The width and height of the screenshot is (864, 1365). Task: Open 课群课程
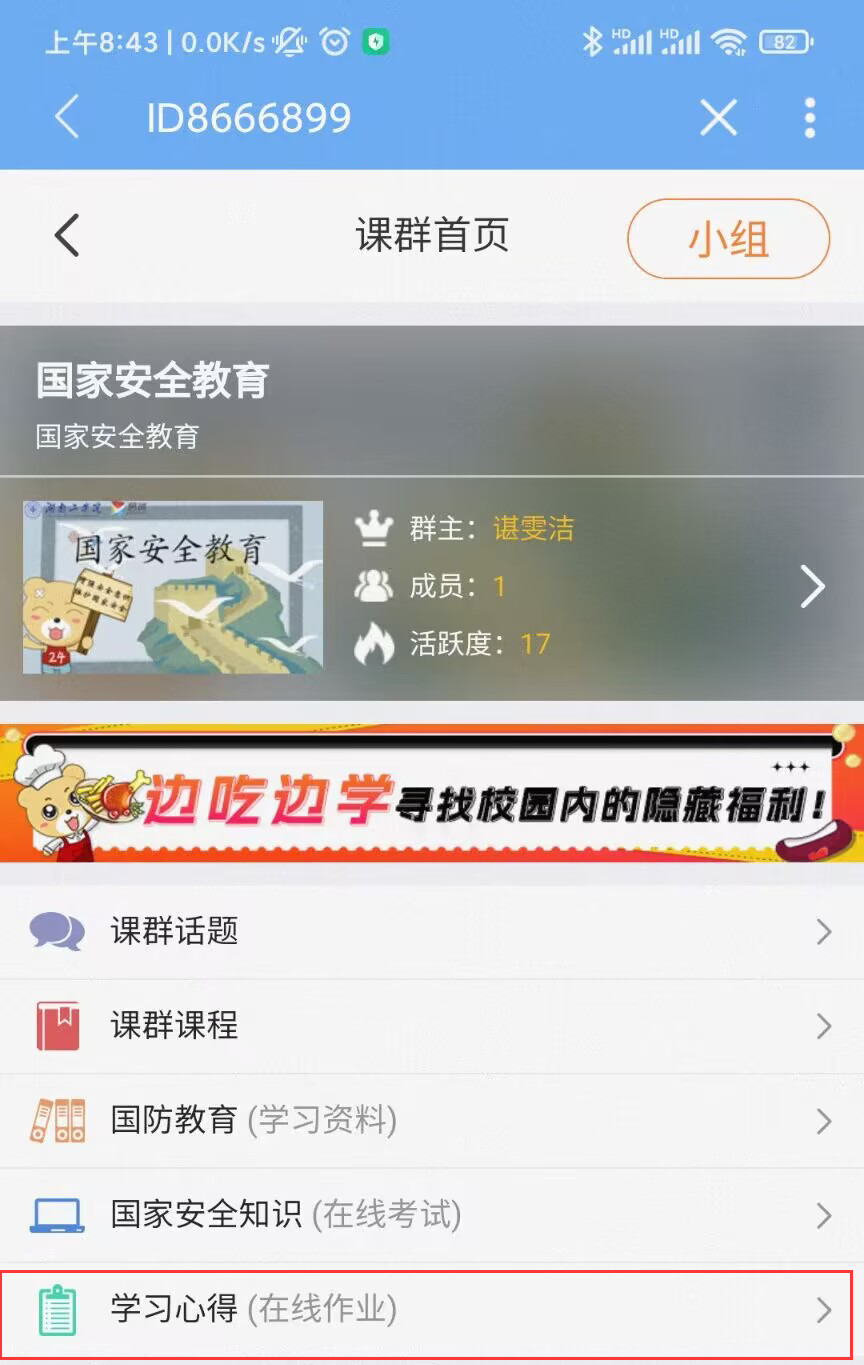(x=432, y=1026)
